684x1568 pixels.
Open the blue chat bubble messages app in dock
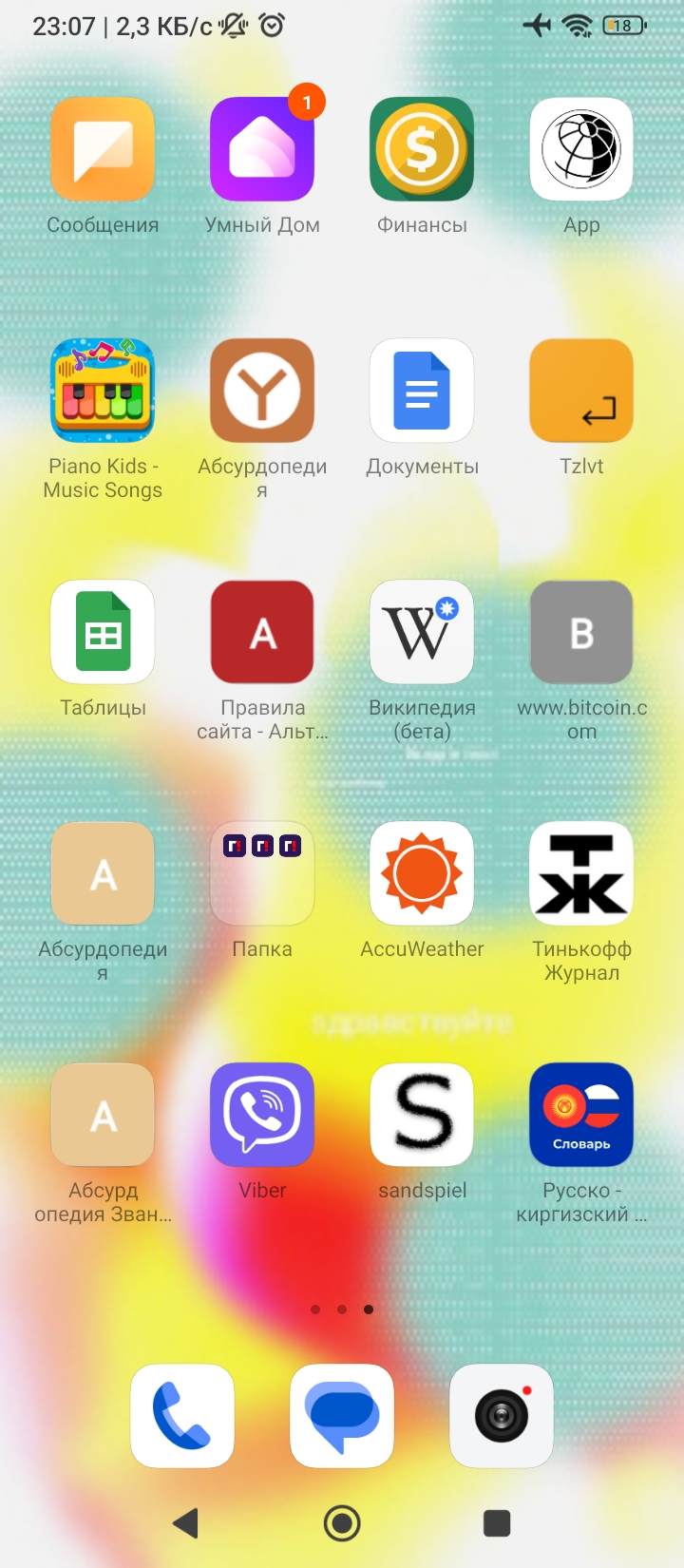pyautogui.click(x=342, y=1416)
